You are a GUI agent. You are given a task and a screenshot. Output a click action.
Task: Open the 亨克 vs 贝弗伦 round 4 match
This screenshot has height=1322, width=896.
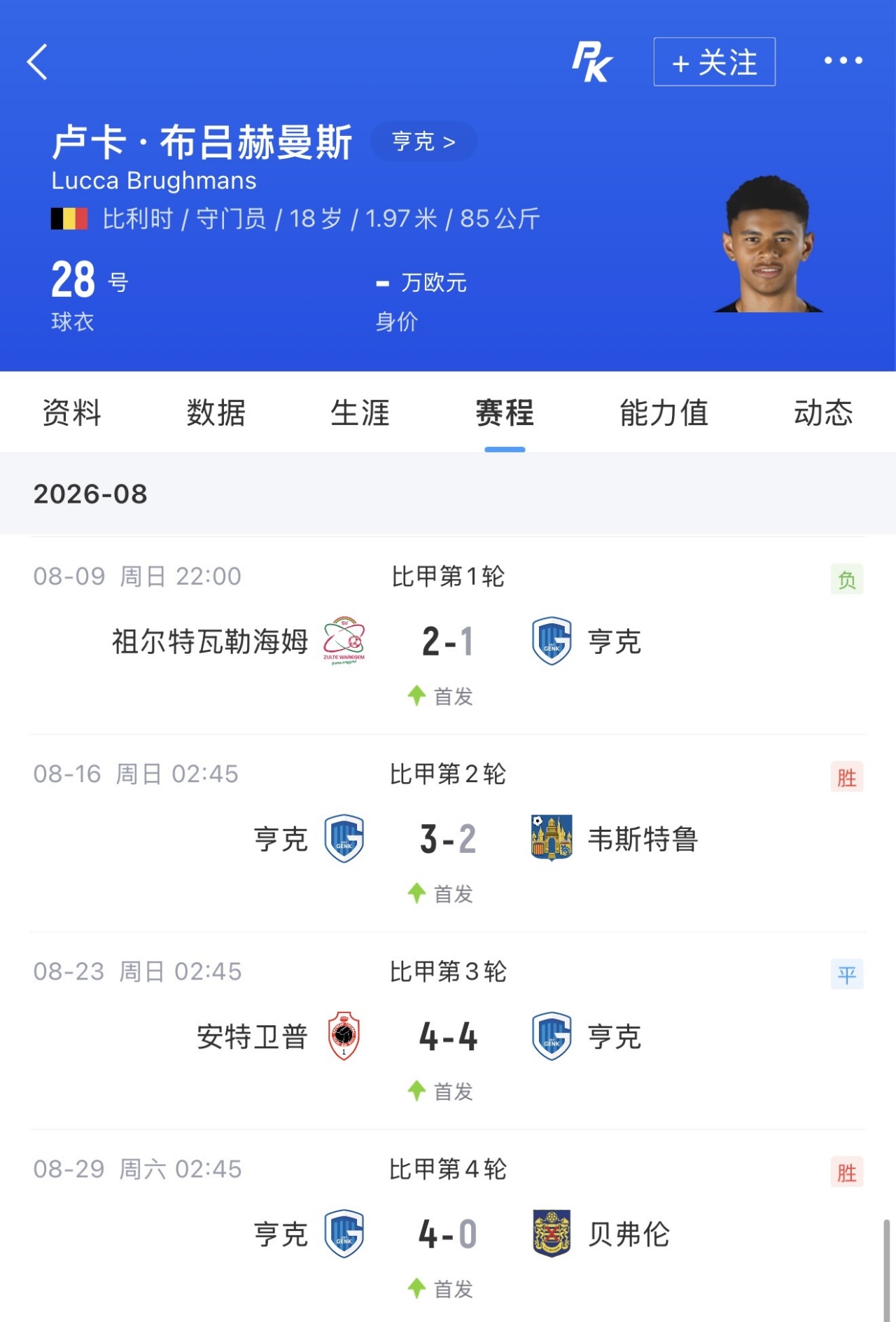pyautogui.click(x=448, y=1226)
